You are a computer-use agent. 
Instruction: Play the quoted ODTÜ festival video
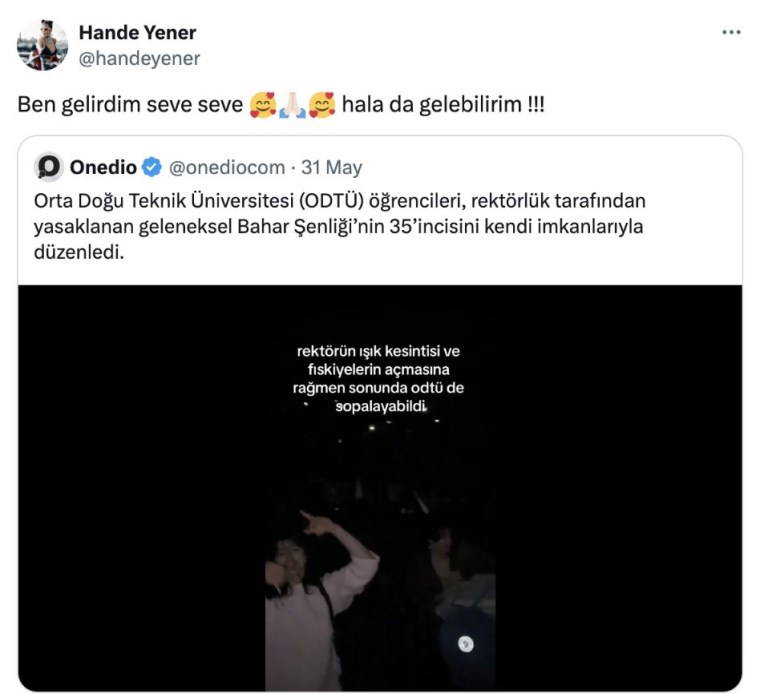380,488
